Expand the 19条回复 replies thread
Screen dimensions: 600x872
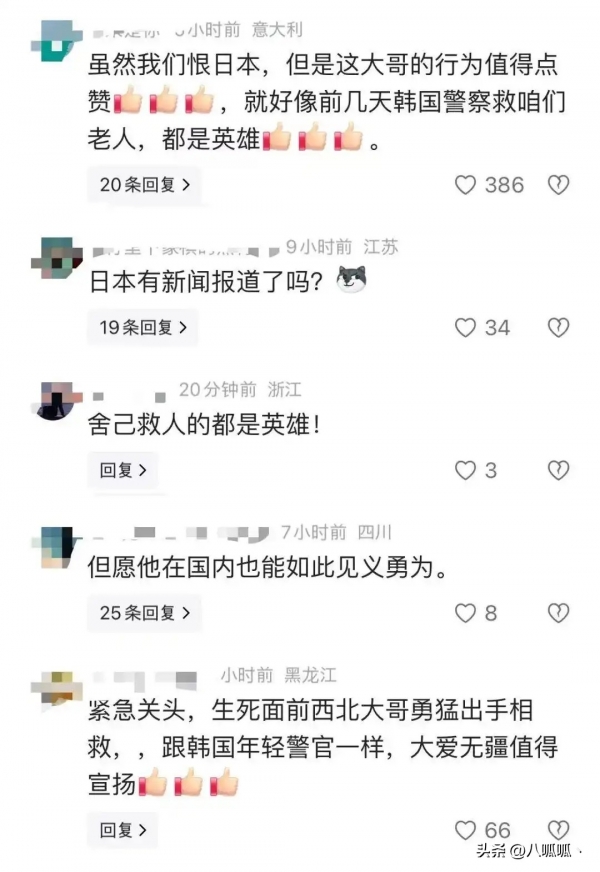(x=143, y=327)
